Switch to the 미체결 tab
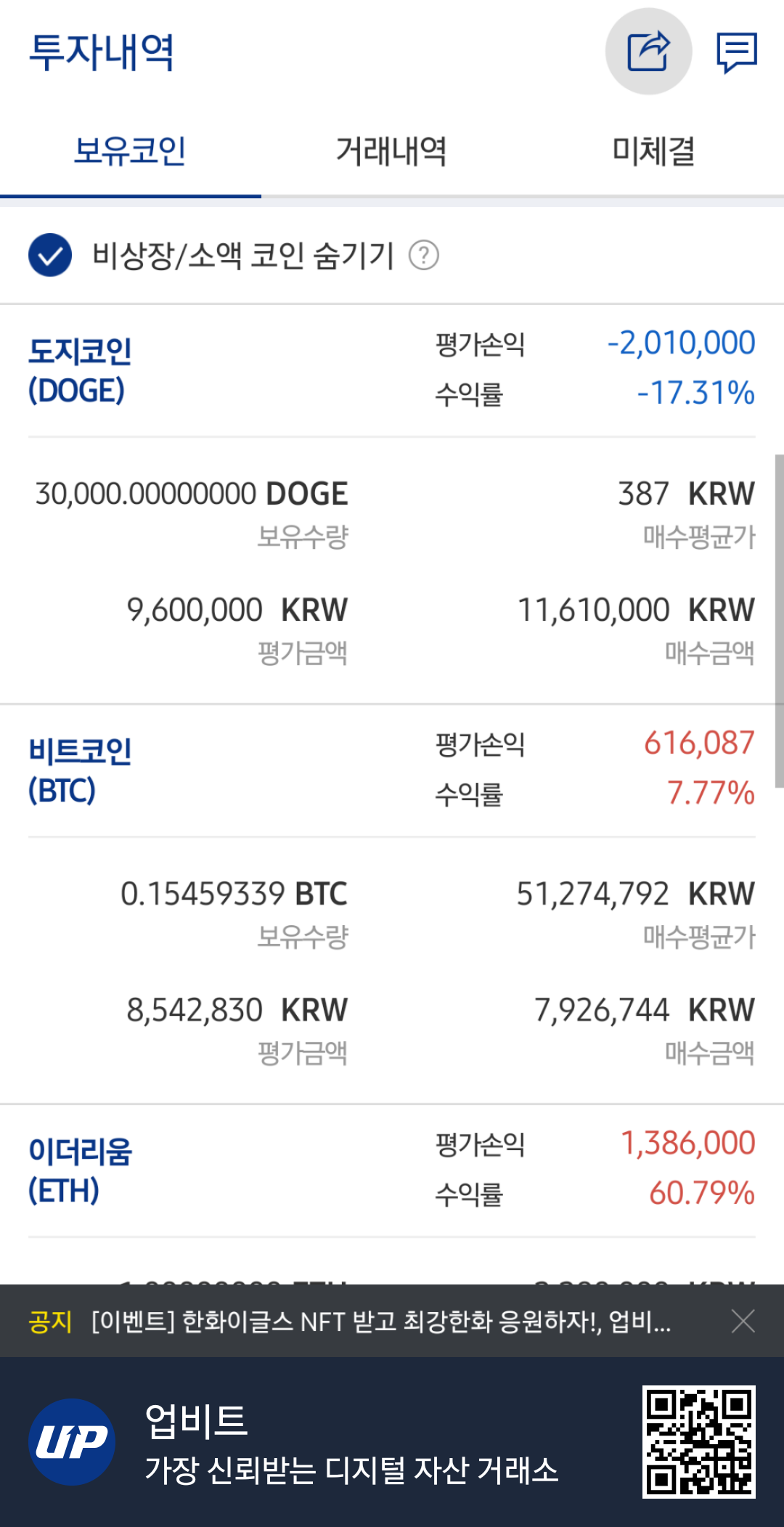Screen dimensions: 784x1527 [653, 152]
